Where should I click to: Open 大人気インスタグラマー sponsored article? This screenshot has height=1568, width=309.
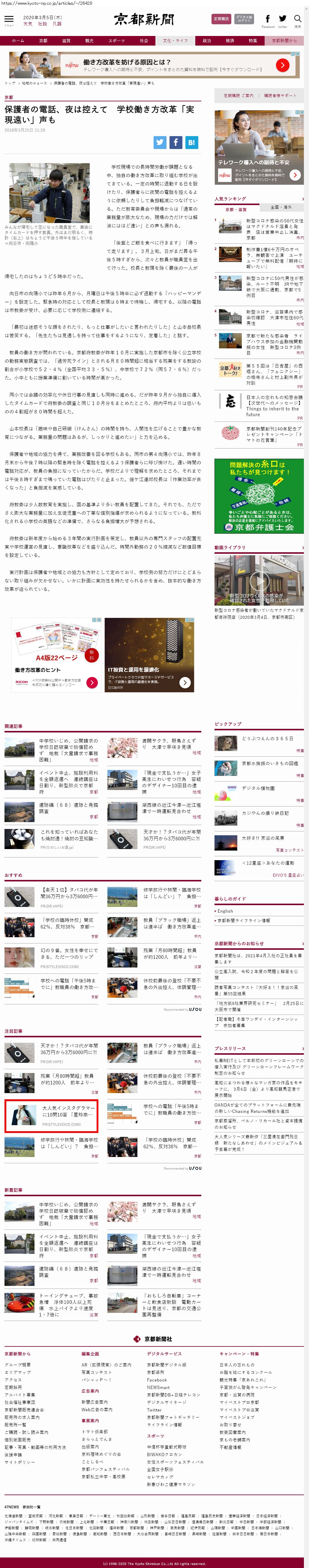67,1112
